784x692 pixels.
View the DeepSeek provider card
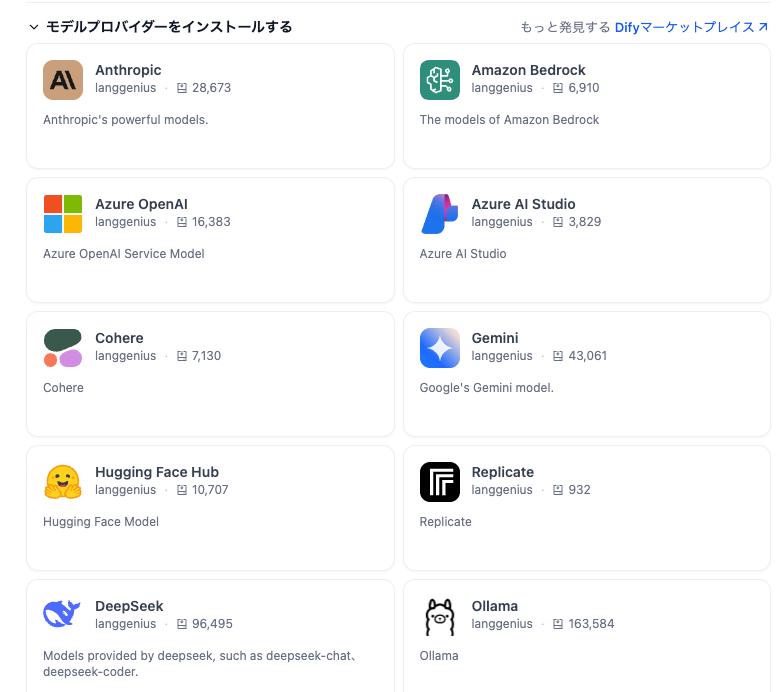210,635
